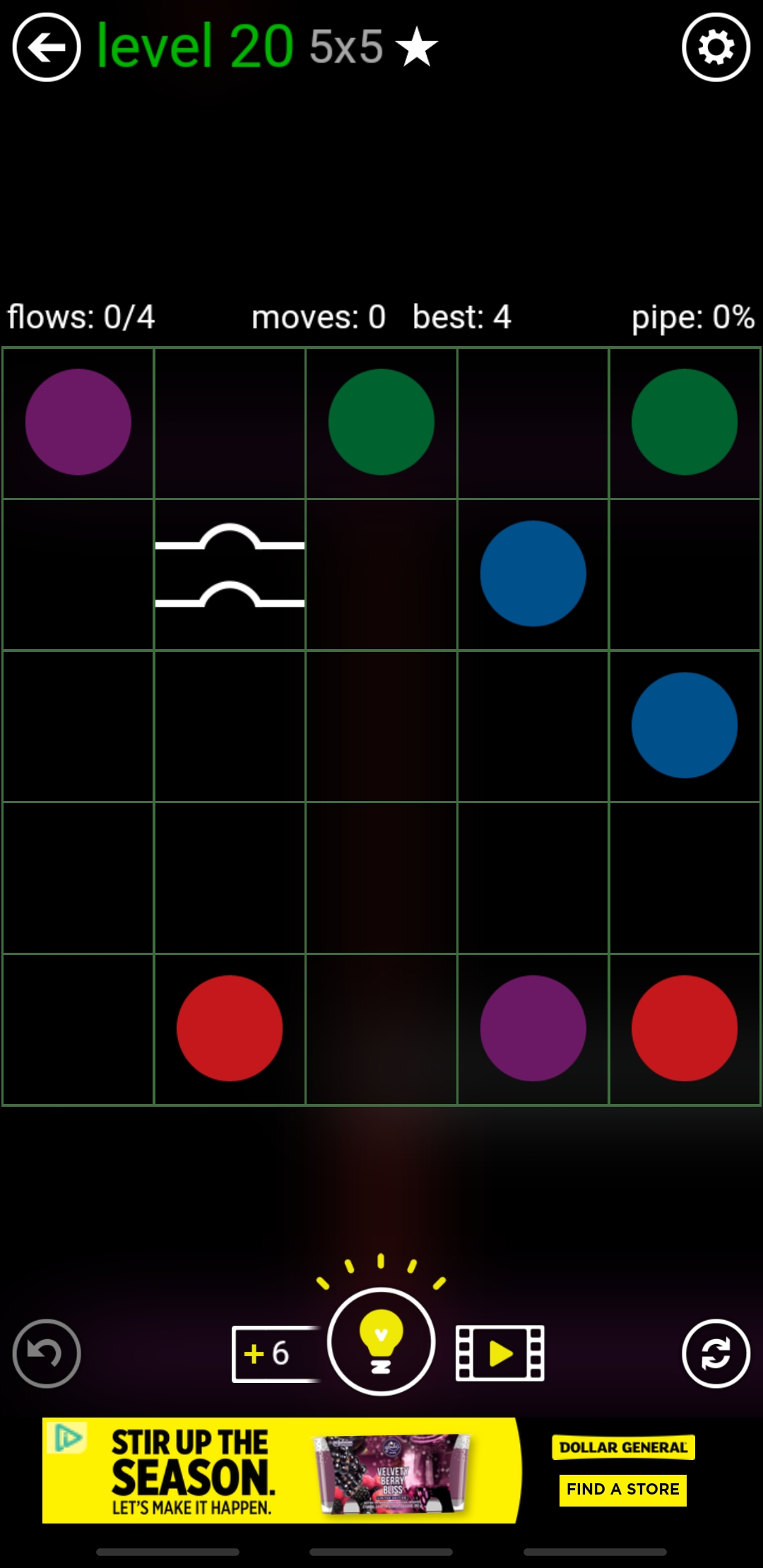Image resolution: width=763 pixels, height=1568 pixels.
Task: Go back using the arrow icon
Action: [47, 48]
